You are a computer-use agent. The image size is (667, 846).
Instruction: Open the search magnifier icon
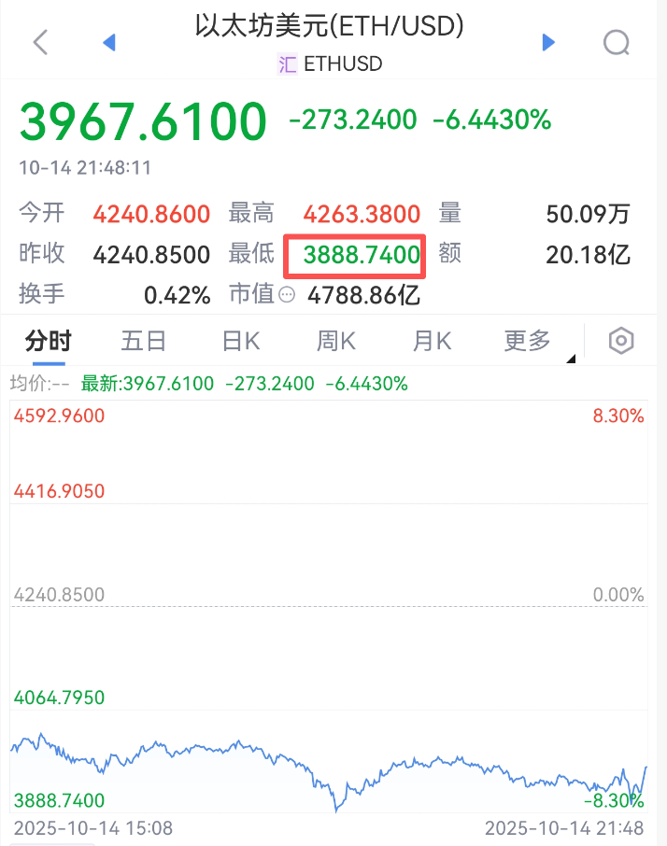[616, 42]
